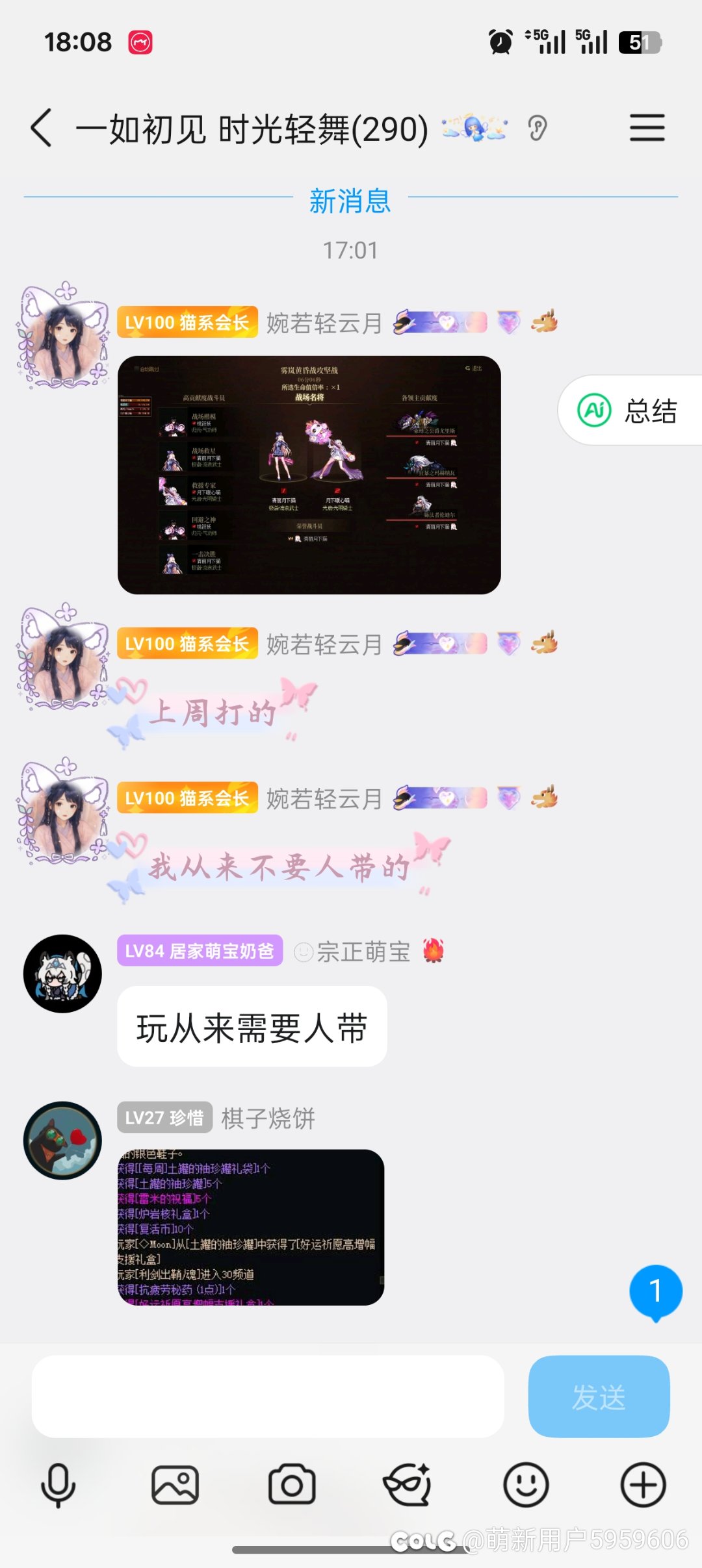Viewport: 702px width, 1568px height.
Task: Open the battle screenshot from 婉若轻云月
Action: coord(309,475)
